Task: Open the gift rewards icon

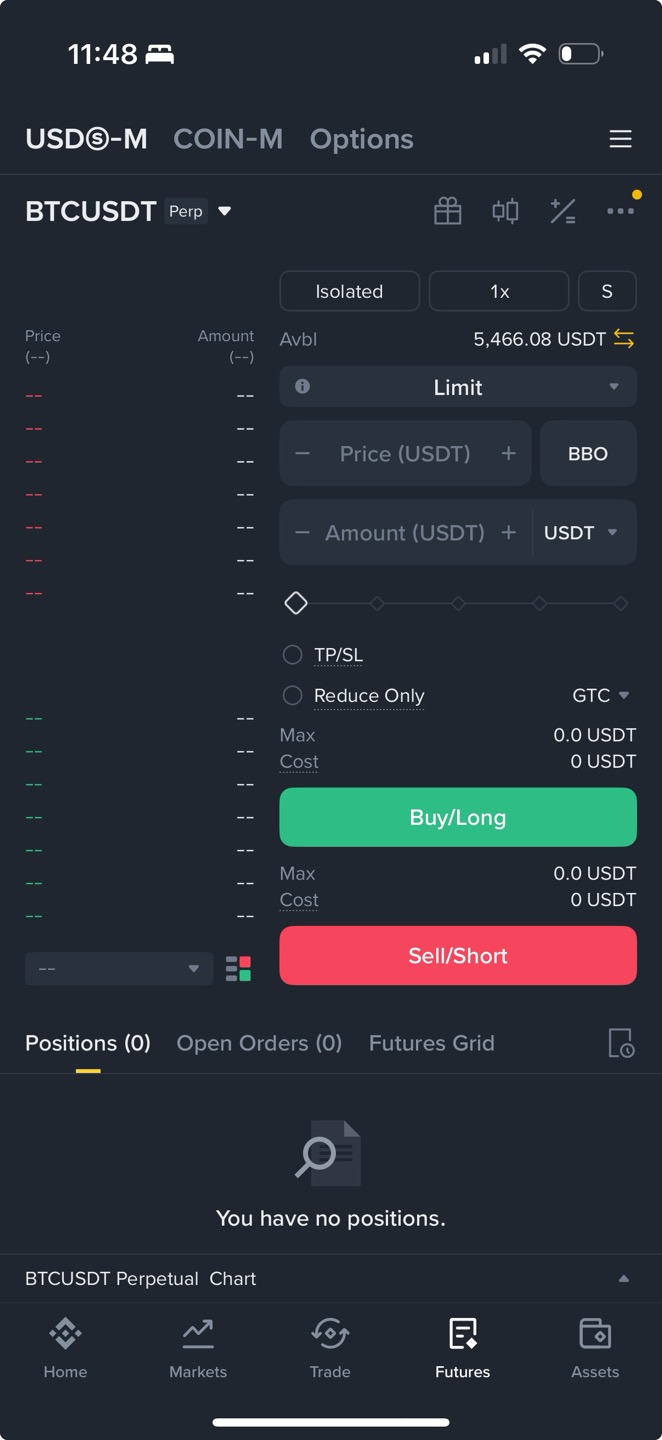Action: coord(447,211)
